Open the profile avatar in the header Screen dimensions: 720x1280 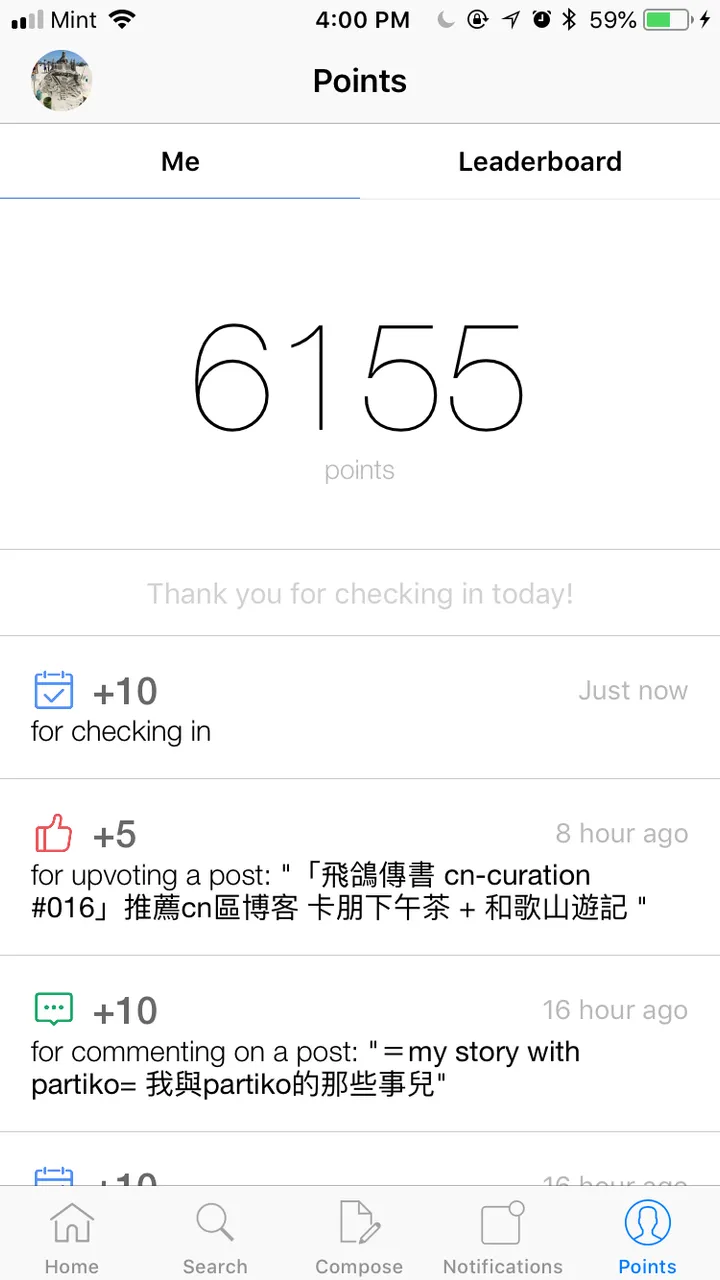pos(62,80)
